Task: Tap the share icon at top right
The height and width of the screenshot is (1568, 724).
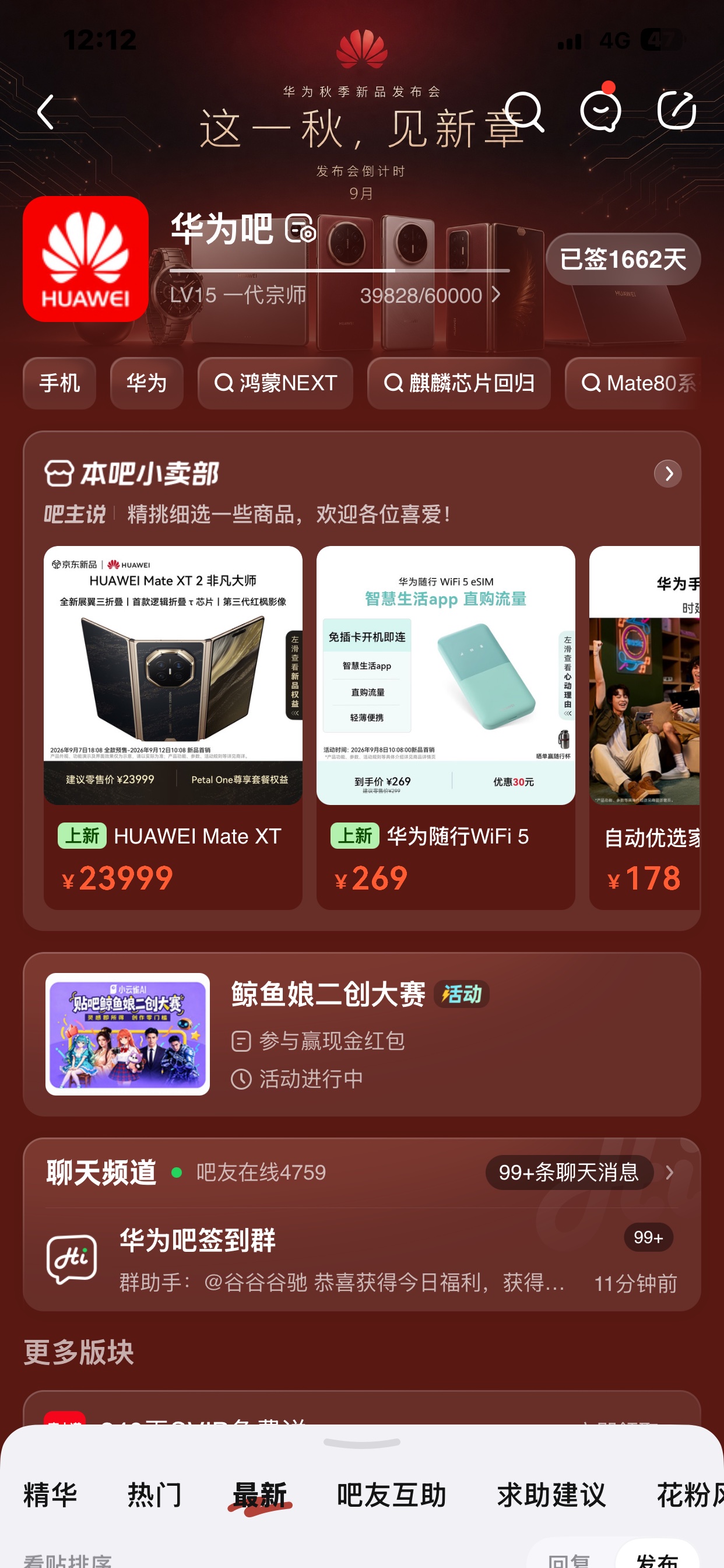Action: click(x=677, y=110)
